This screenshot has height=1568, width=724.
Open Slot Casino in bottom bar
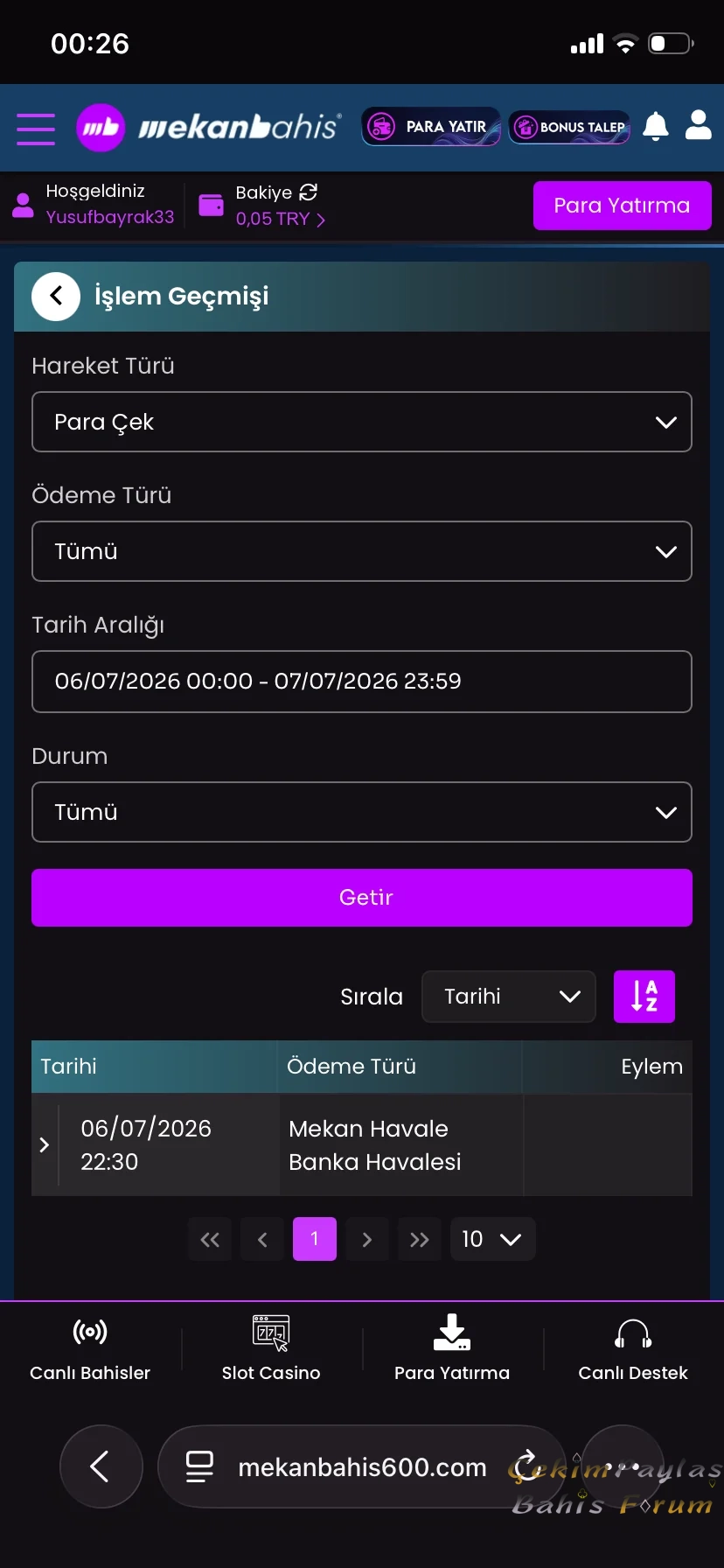pos(271,1348)
